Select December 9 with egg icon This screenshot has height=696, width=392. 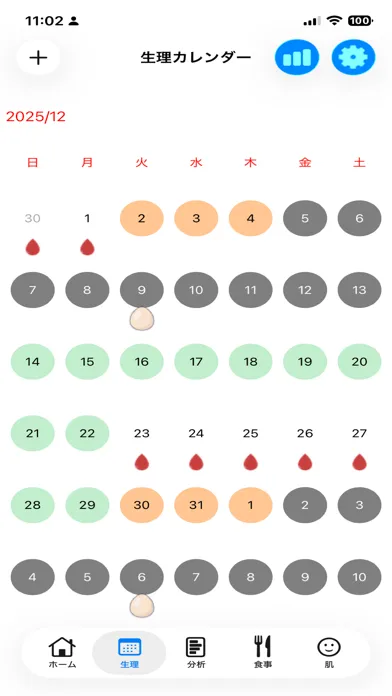[x=142, y=290]
